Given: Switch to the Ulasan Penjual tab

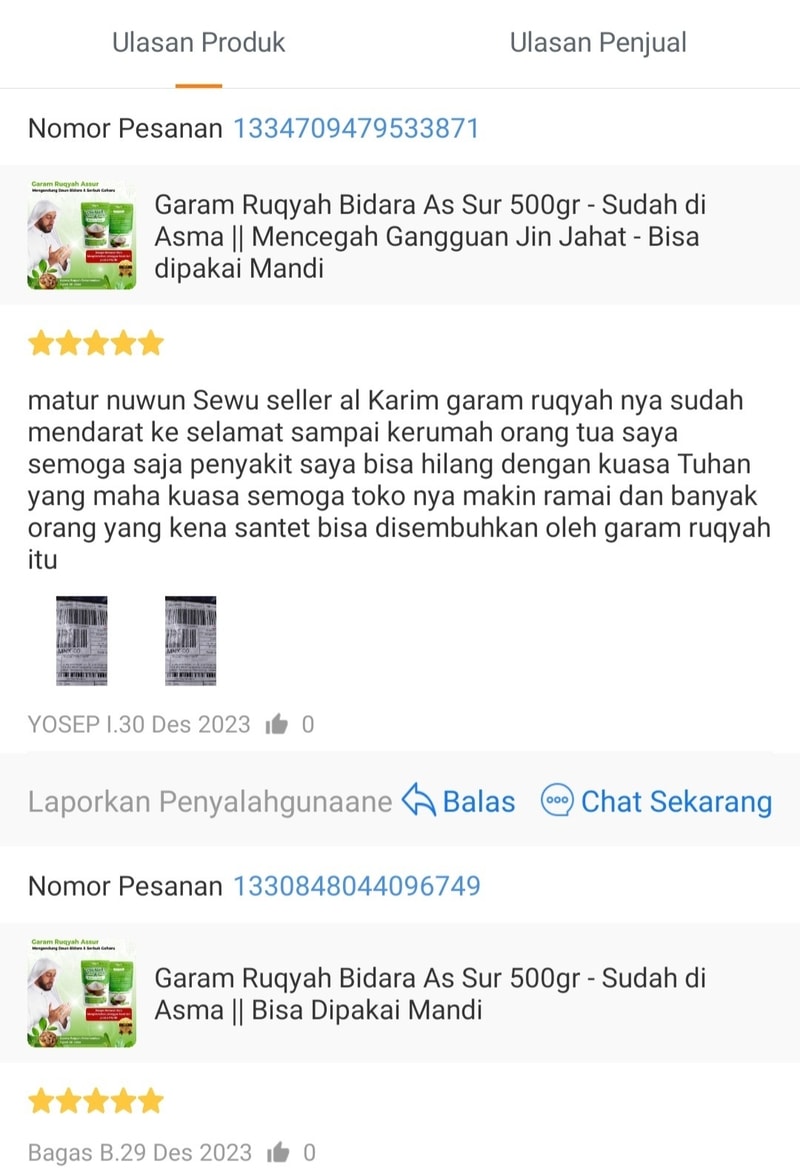Looking at the screenshot, I should tap(598, 43).
